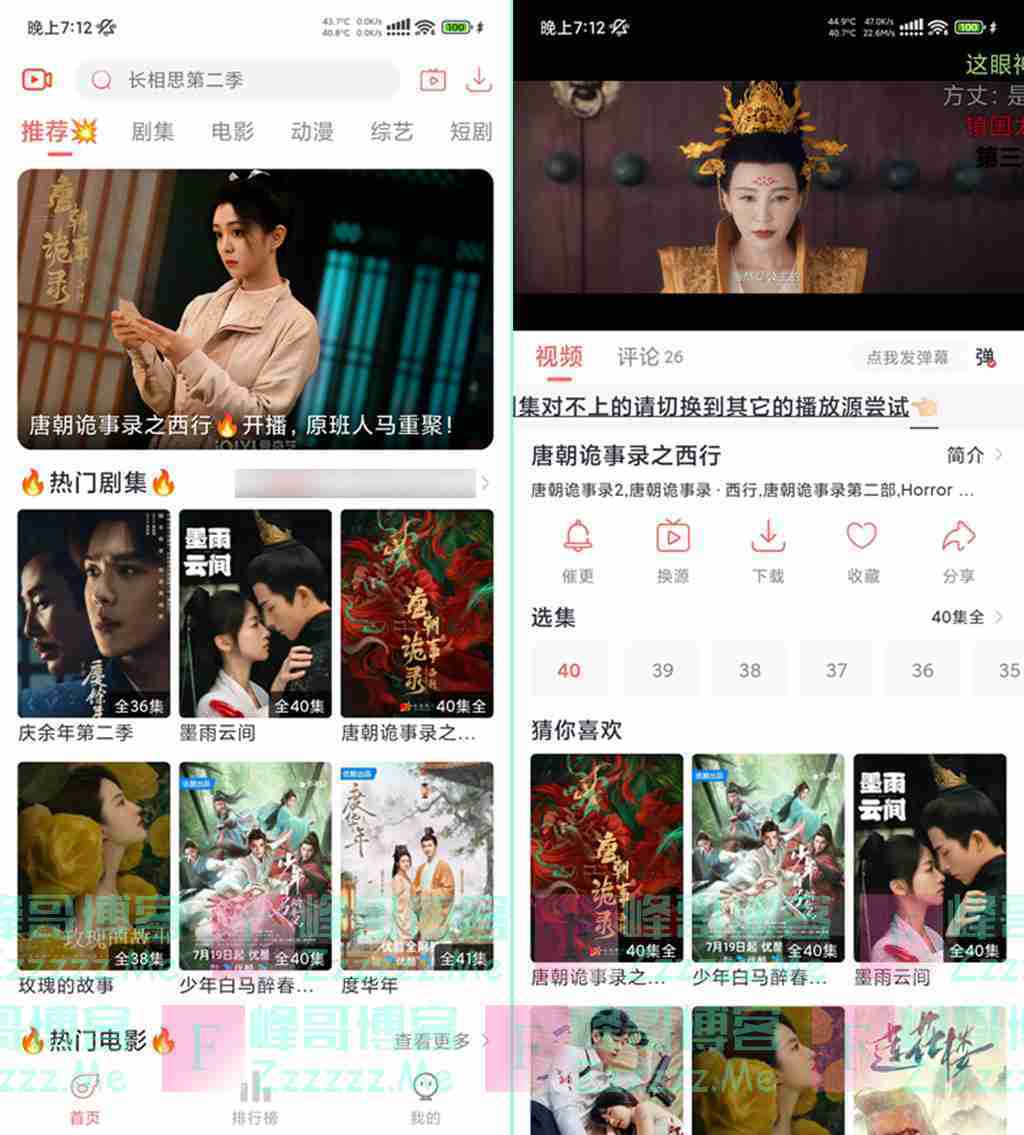
Task: Open the 度华年 drama card
Action: [417, 866]
